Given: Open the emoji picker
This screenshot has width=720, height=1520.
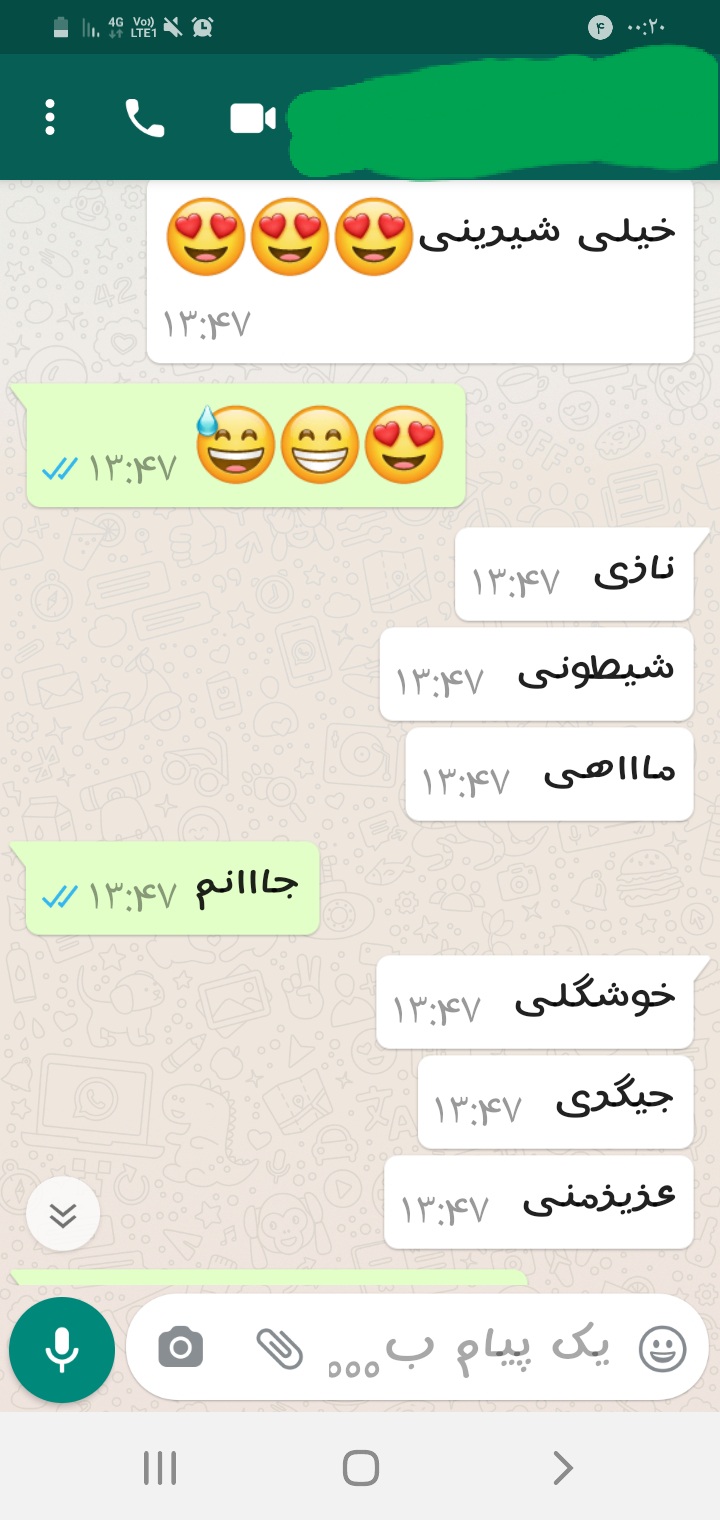Looking at the screenshot, I should [662, 1348].
